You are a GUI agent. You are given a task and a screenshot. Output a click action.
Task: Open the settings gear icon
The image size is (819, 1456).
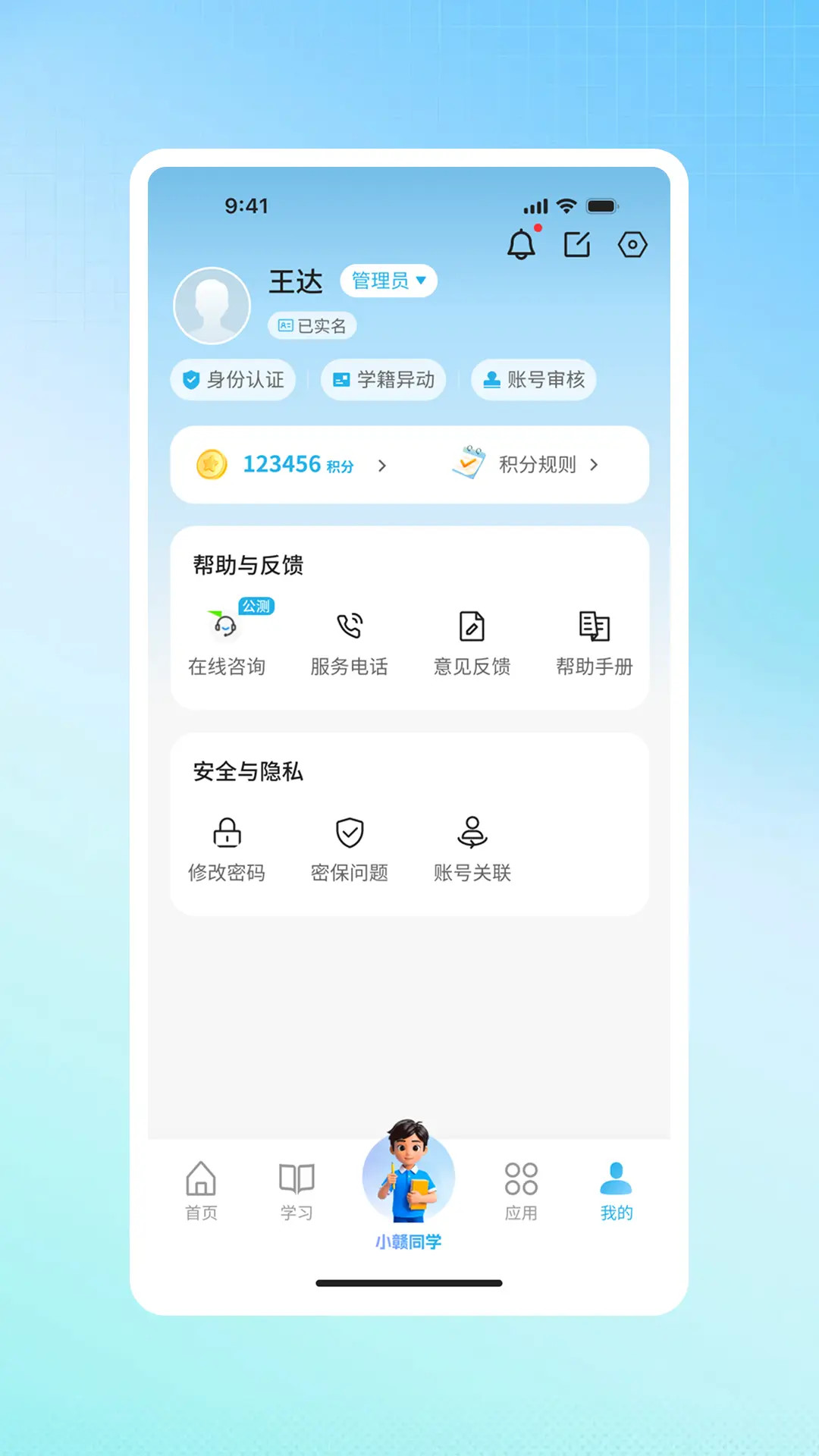(632, 244)
